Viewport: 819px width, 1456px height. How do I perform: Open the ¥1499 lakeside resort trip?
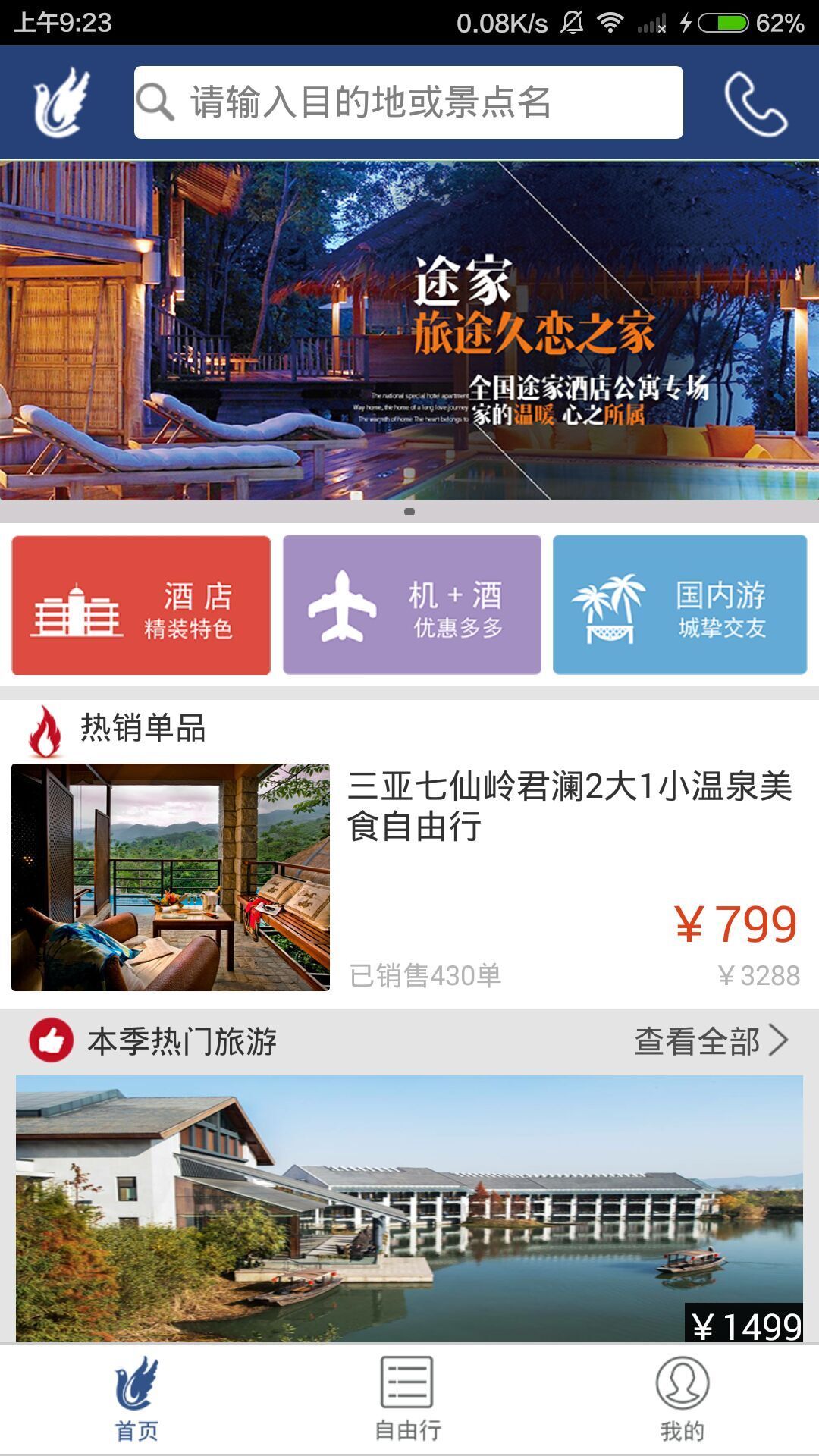coord(409,1208)
